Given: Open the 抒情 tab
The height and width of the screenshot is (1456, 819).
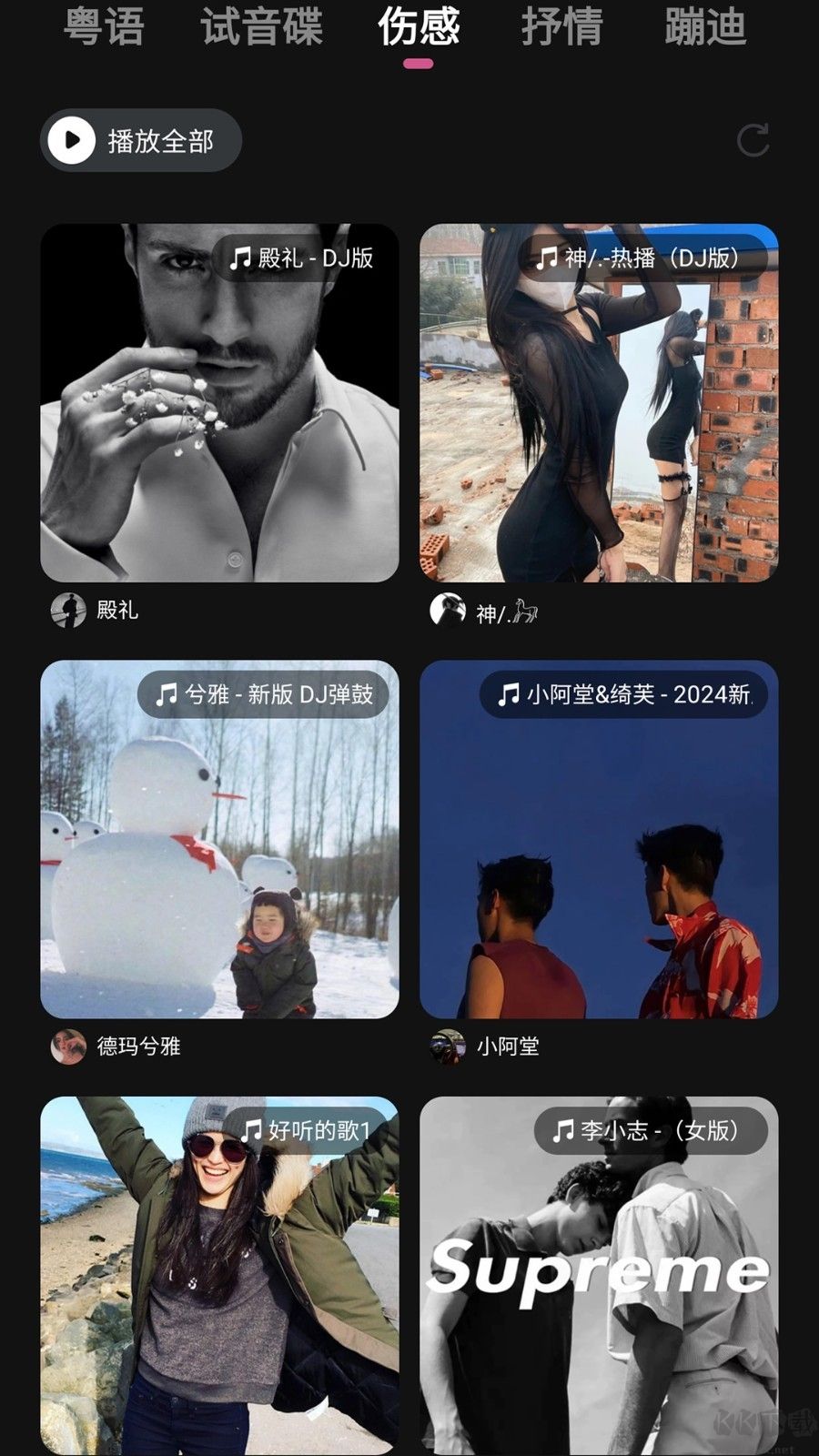Looking at the screenshot, I should (561, 27).
